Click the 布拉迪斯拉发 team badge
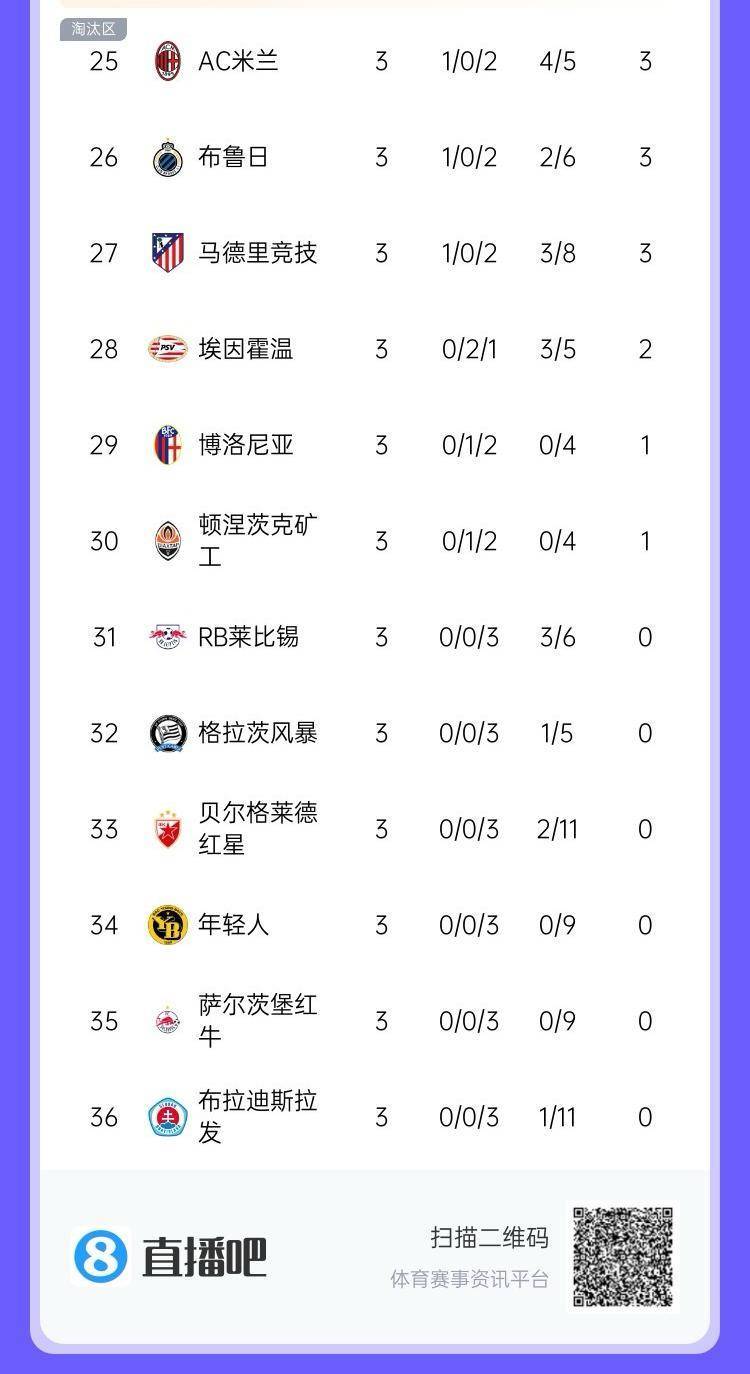Viewport: 750px width, 1374px height. 166,1116
